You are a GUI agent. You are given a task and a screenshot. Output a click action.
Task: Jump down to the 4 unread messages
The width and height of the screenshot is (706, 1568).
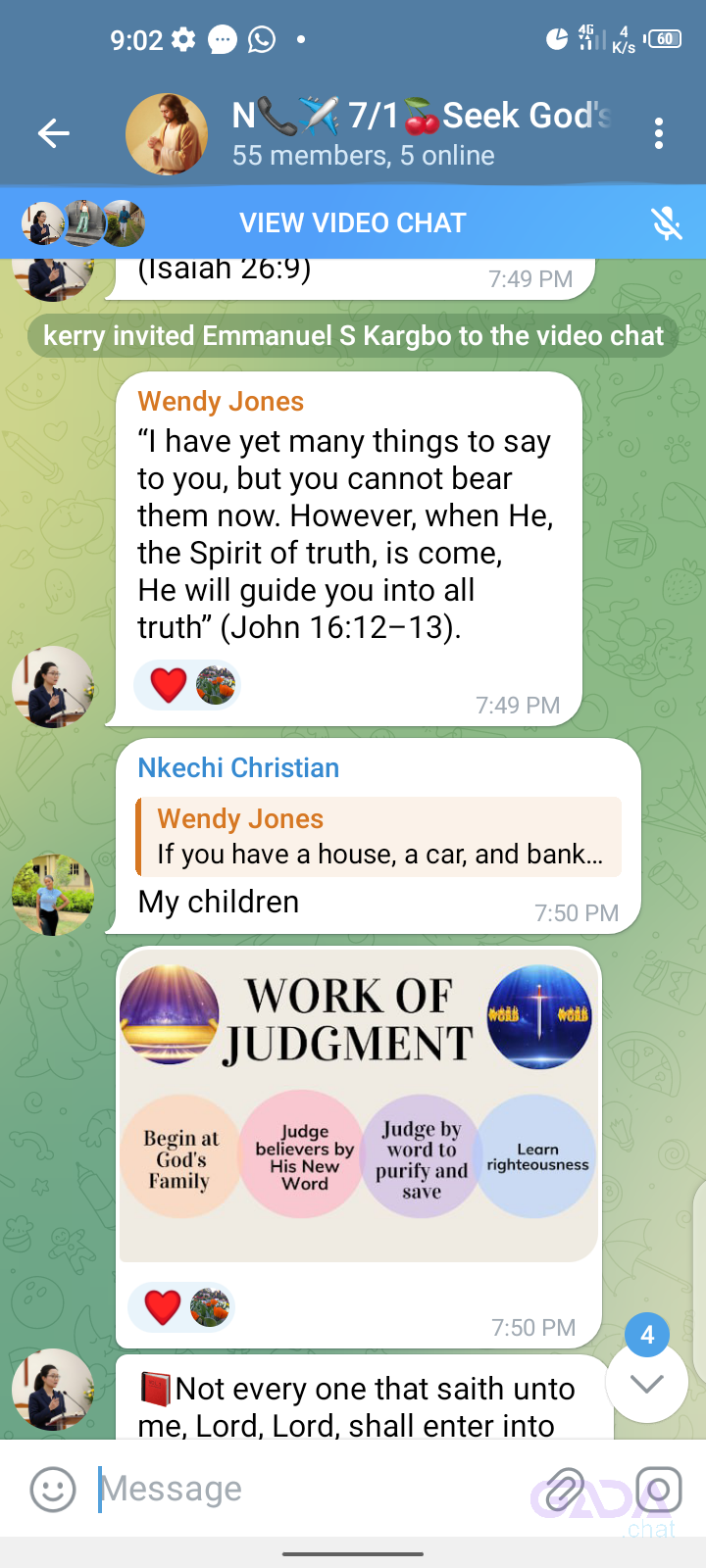(646, 1382)
